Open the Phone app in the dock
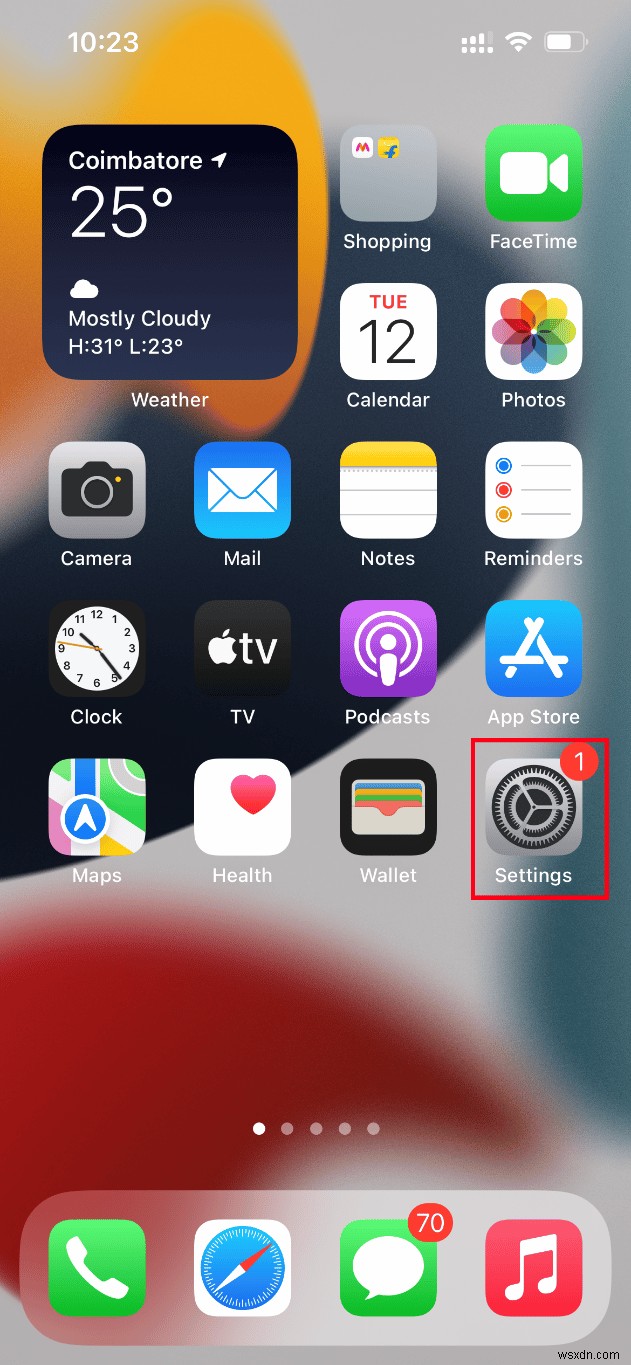 point(97,1268)
